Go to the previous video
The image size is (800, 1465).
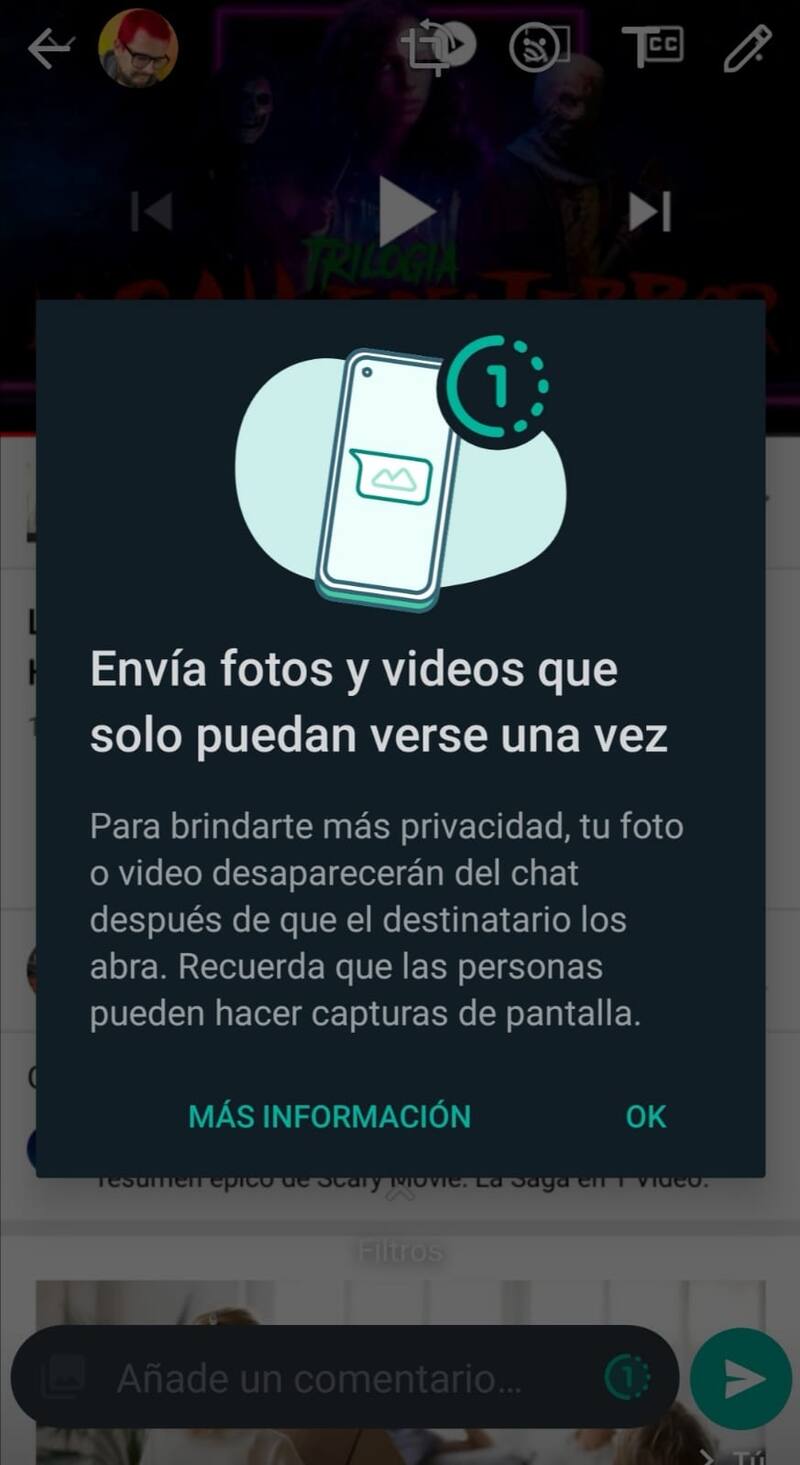point(152,211)
